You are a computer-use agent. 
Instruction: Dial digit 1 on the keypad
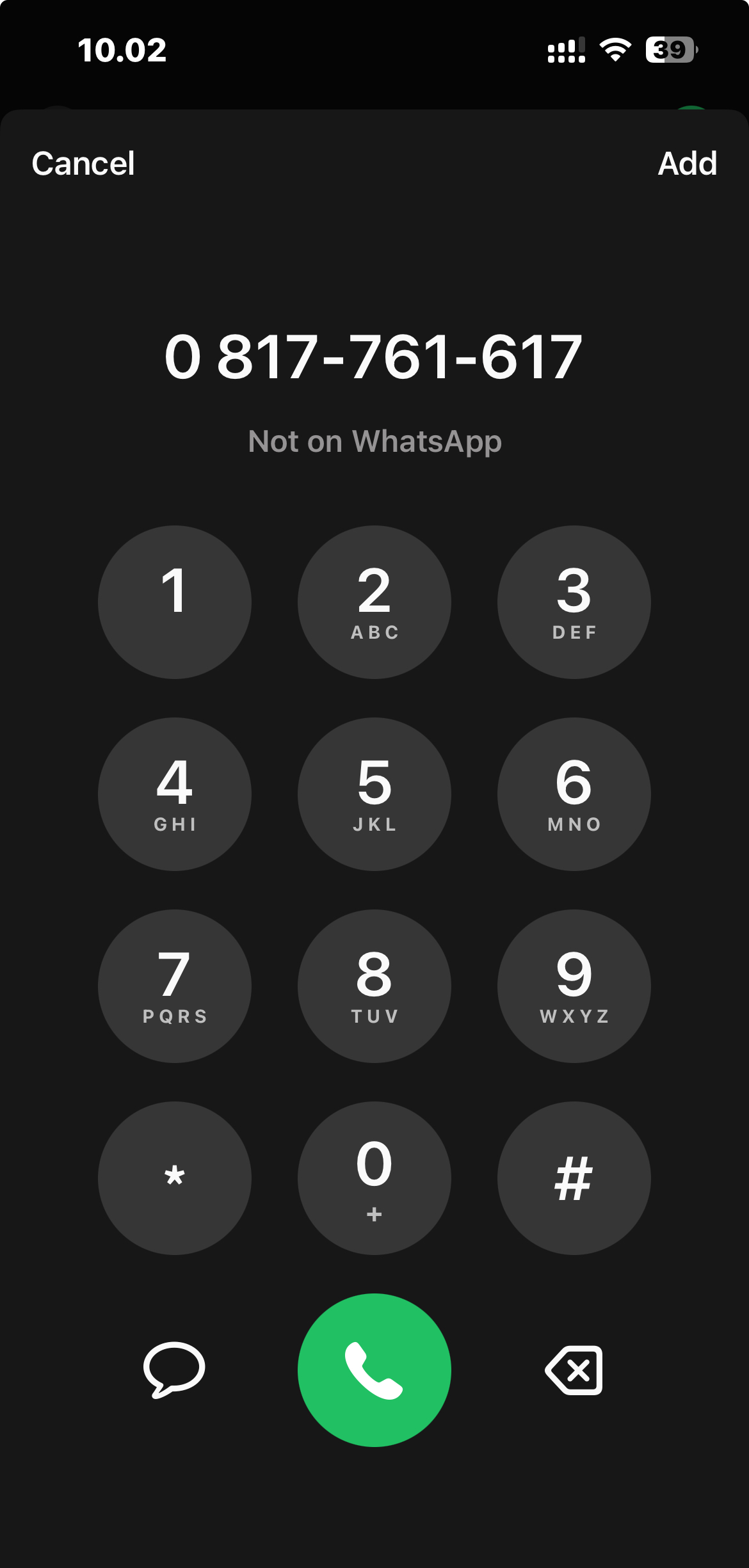coord(175,602)
